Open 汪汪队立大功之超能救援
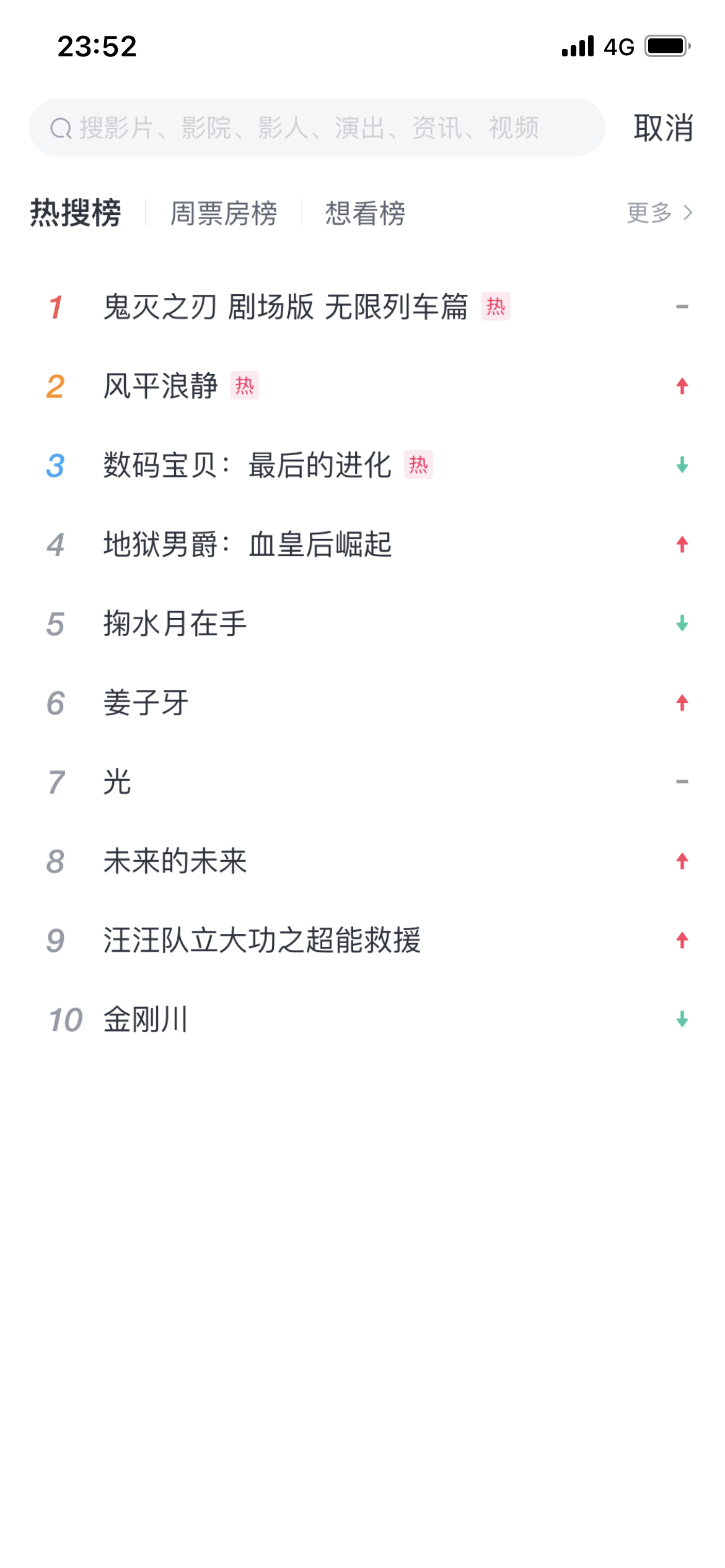The height and width of the screenshot is (1568, 725). tap(261, 941)
